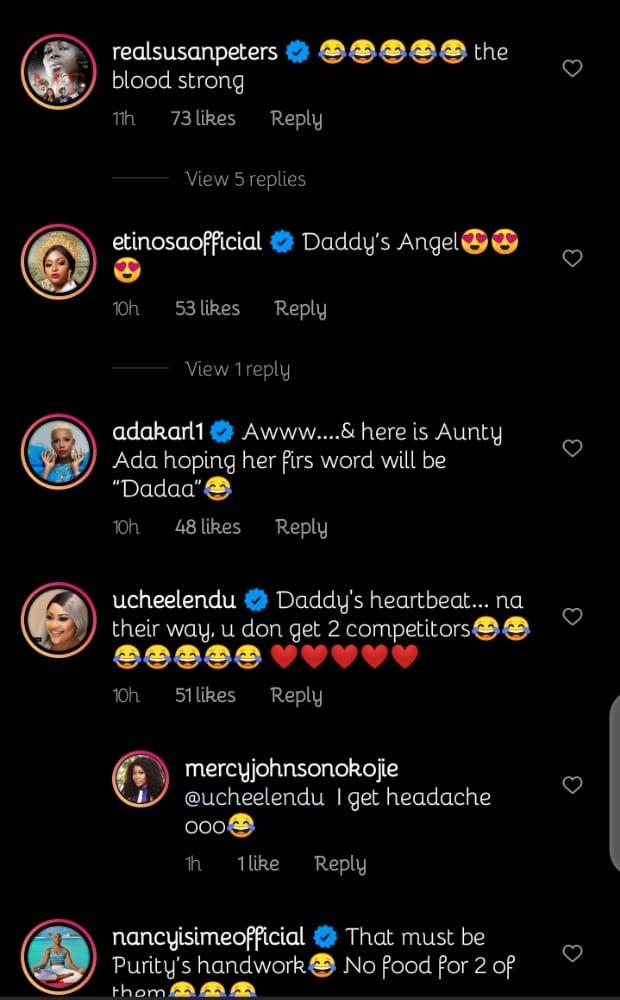The height and width of the screenshot is (1000, 620).
Task: Reply to mercyjohnsonokojie's comment
Action: (x=340, y=863)
